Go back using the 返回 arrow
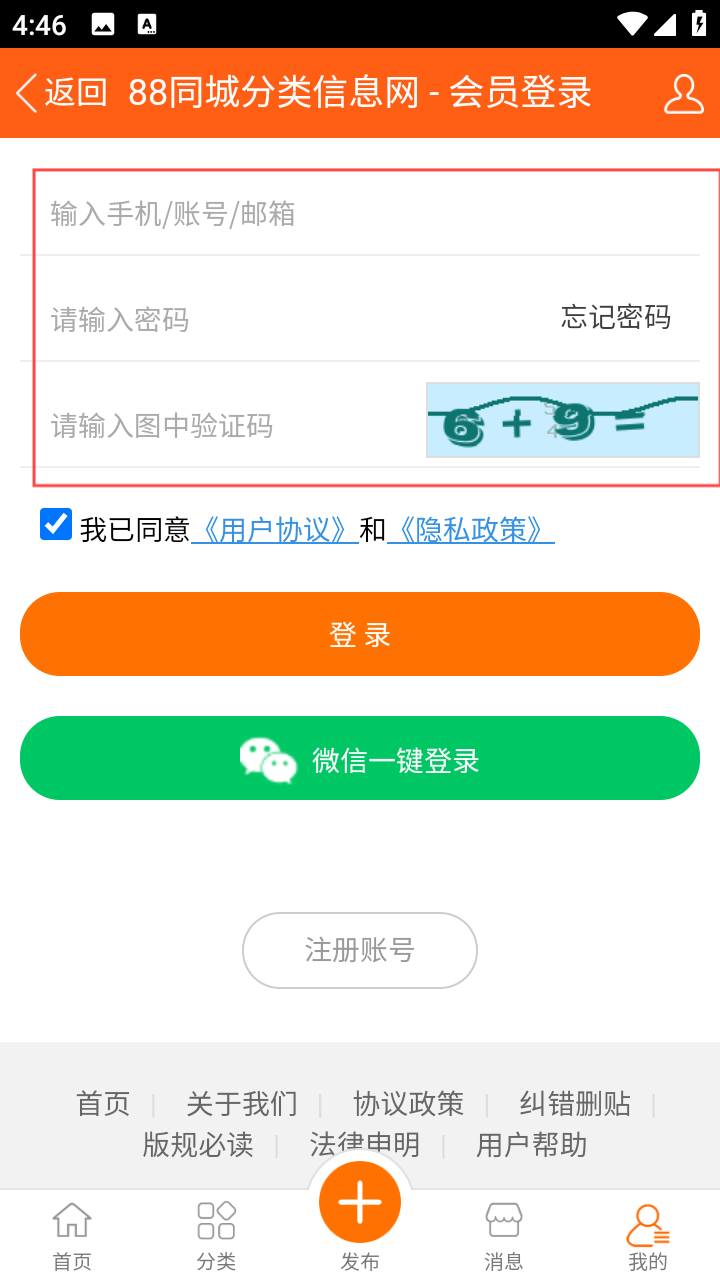The height and width of the screenshot is (1280, 720). tap(60, 93)
